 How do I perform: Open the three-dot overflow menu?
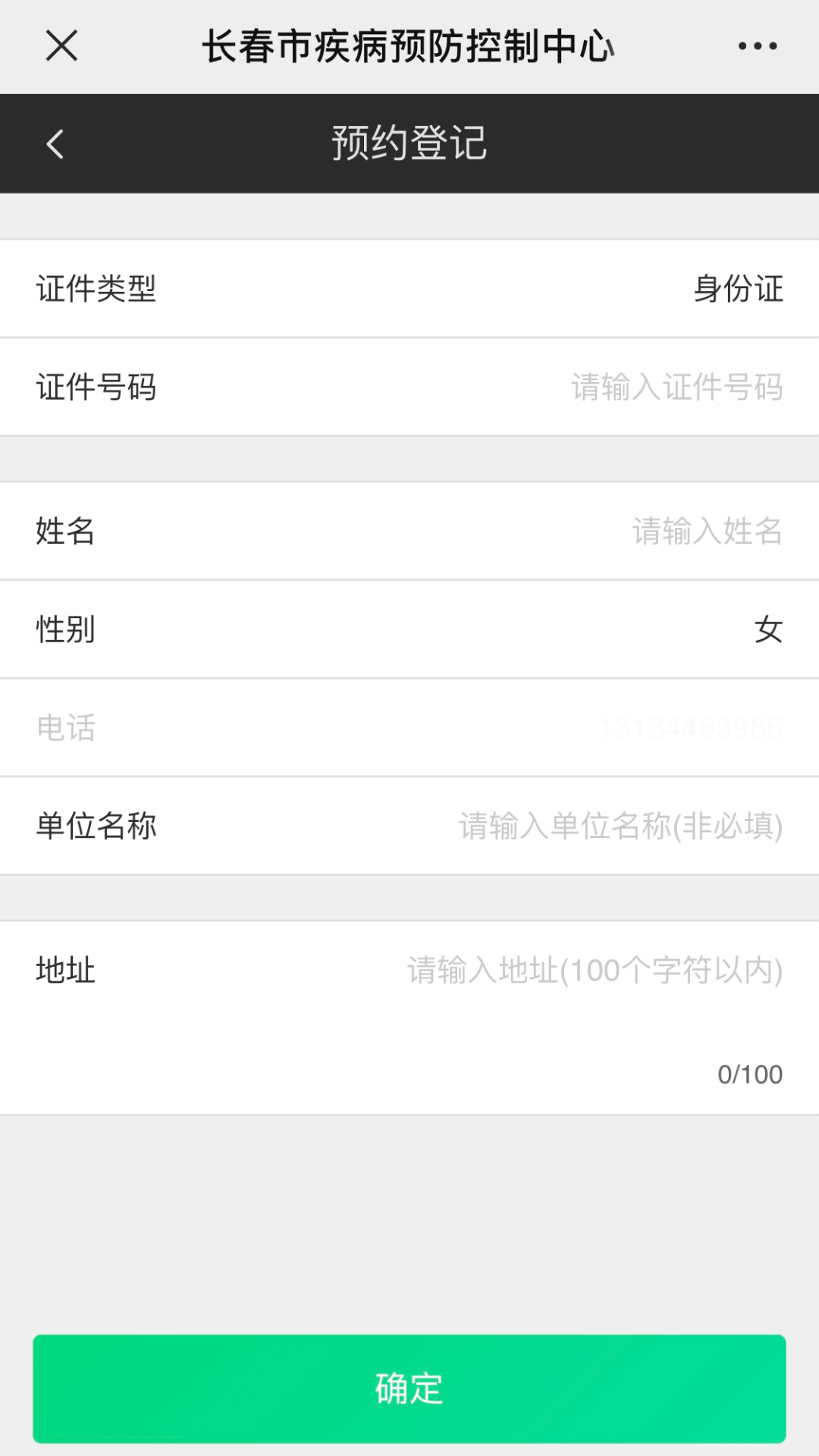pos(757,46)
